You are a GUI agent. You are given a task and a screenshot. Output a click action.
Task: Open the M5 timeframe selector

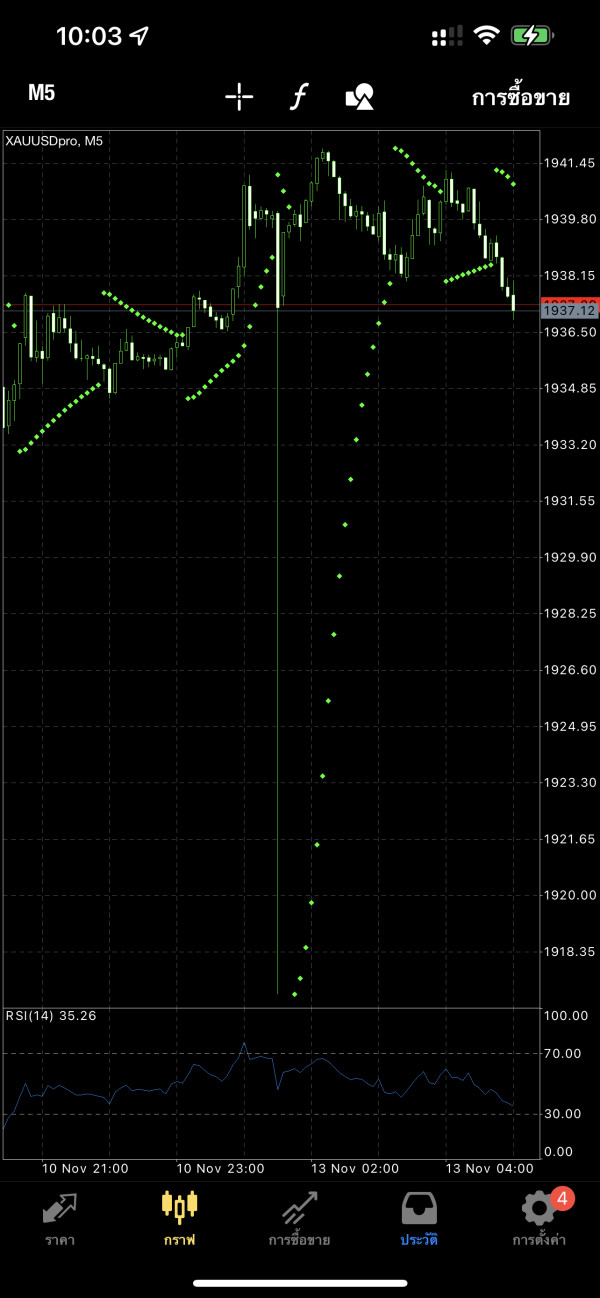pyautogui.click(x=41, y=94)
